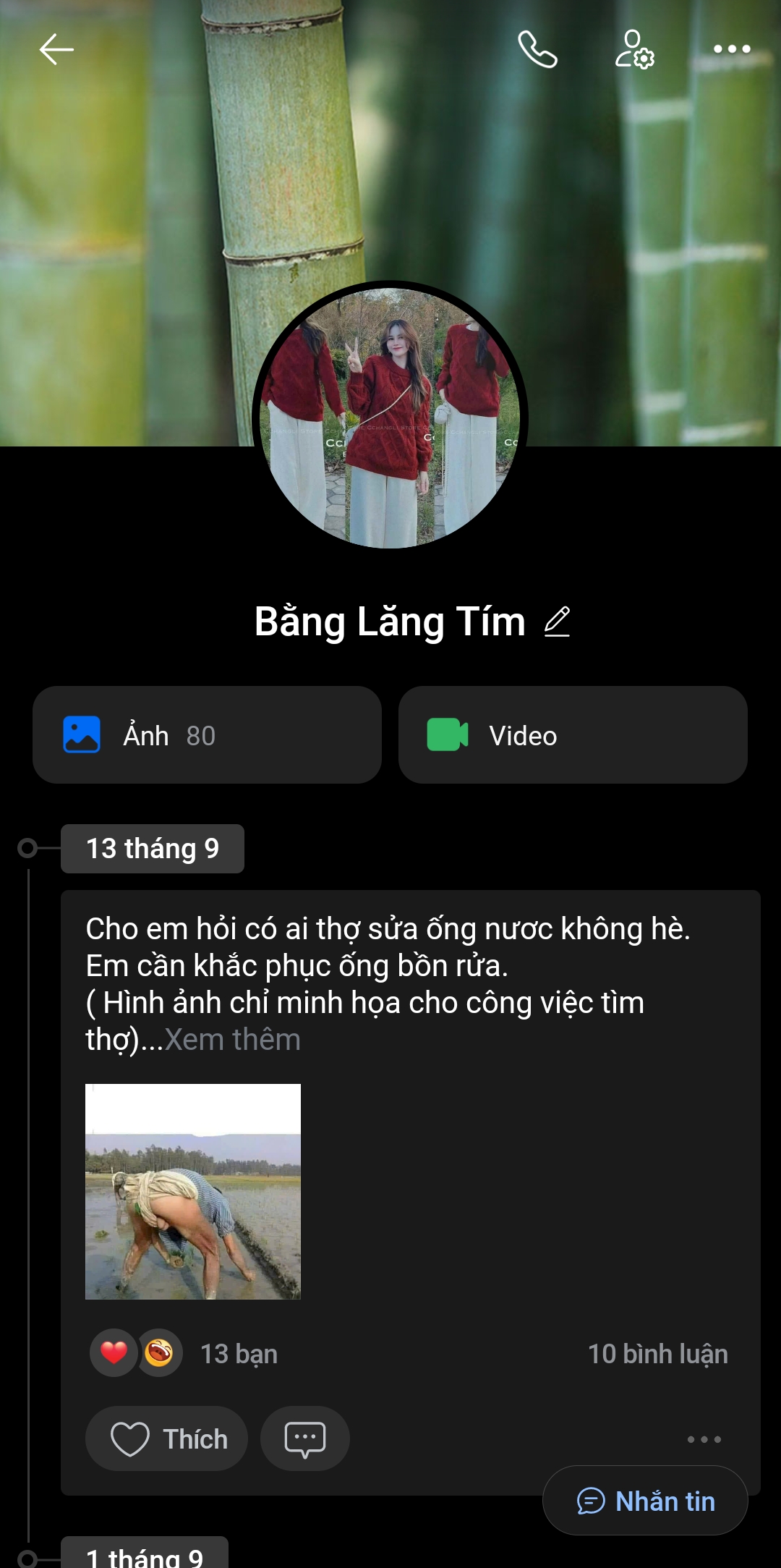Open the top overflow menu

731,50
